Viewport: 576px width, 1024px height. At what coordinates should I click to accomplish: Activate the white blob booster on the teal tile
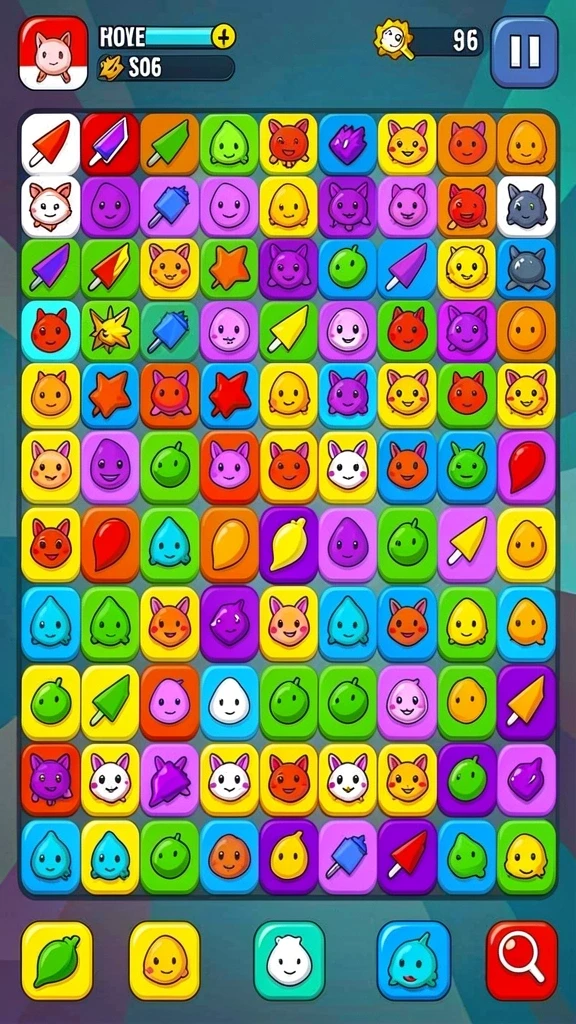[x=289, y=961]
